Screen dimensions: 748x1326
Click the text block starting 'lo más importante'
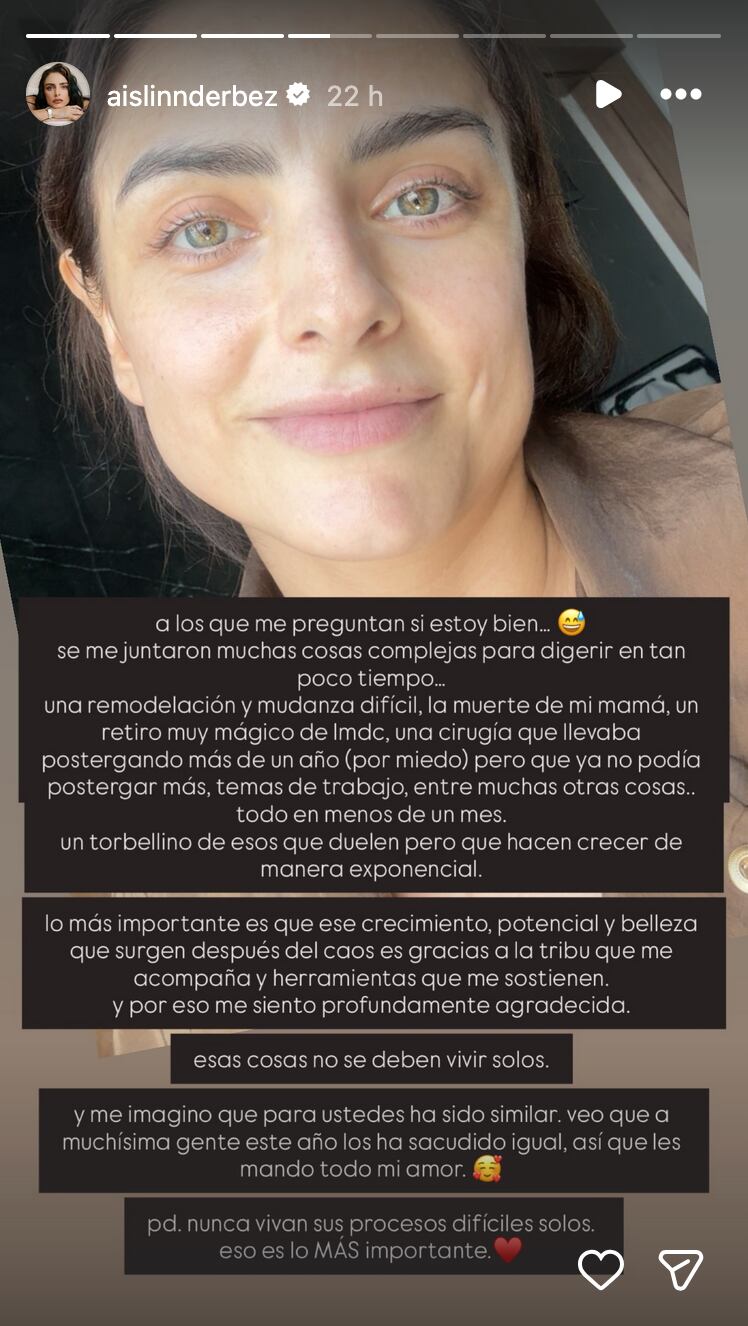(374, 963)
